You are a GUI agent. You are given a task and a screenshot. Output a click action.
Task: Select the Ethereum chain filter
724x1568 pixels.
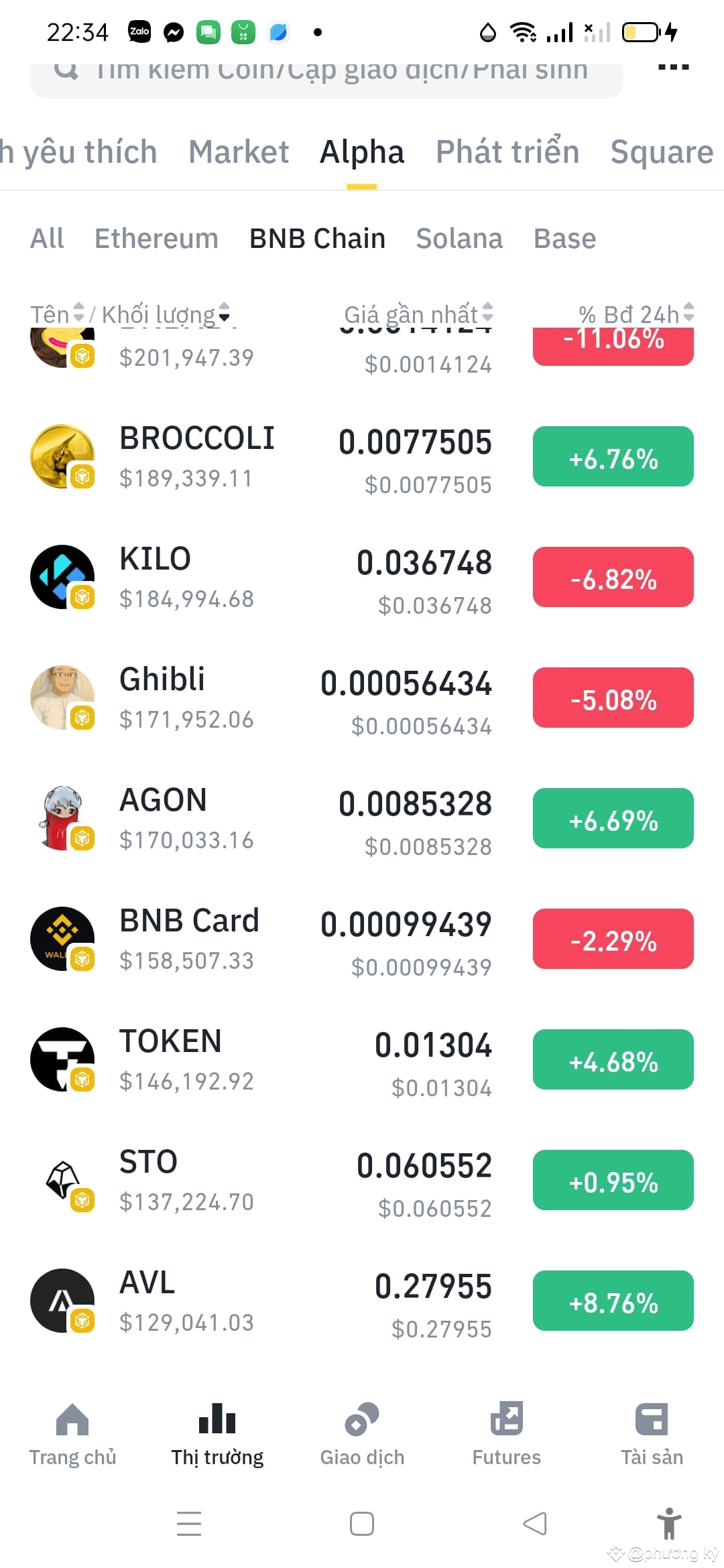tap(156, 238)
